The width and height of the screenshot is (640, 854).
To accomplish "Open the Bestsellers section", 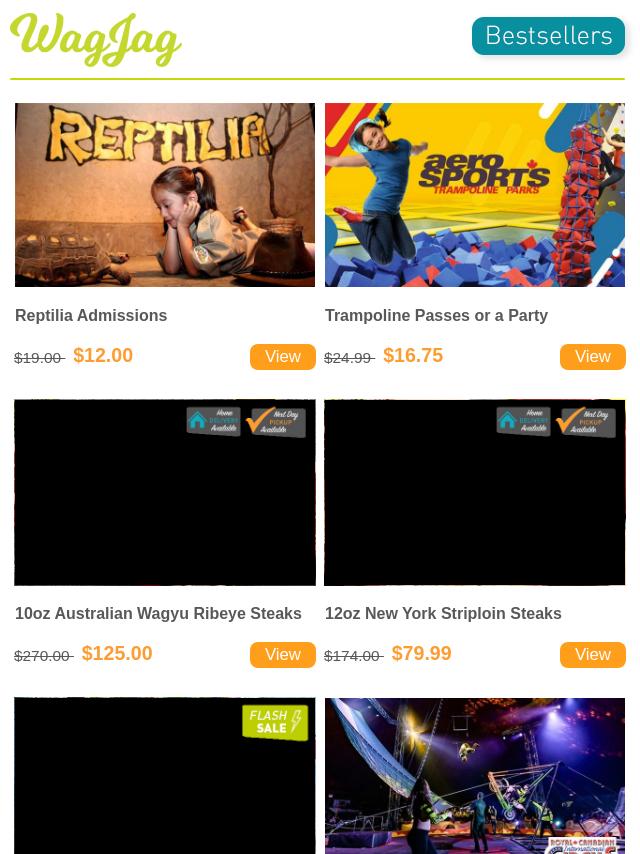I will tap(548, 36).
